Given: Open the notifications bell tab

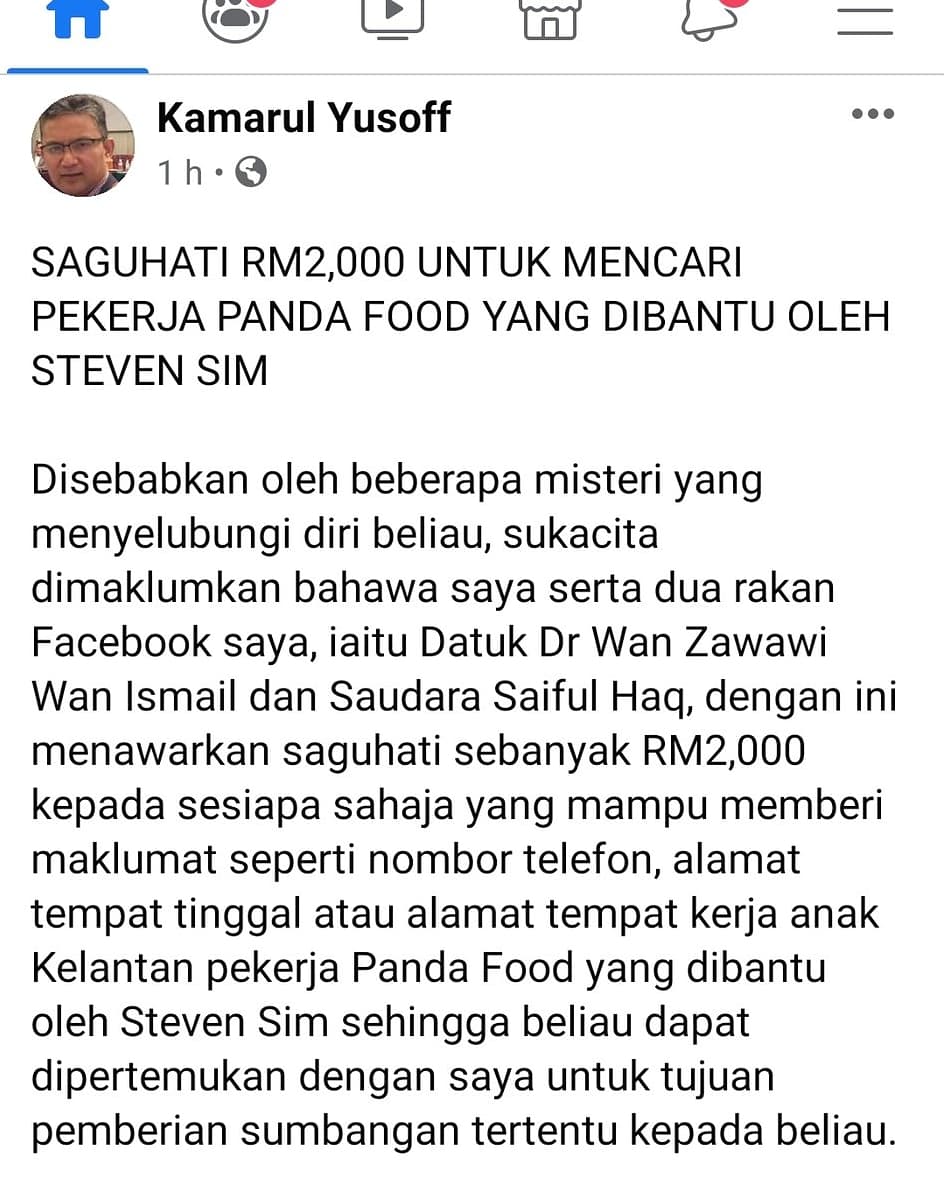Looking at the screenshot, I should pyautogui.click(x=707, y=18).
